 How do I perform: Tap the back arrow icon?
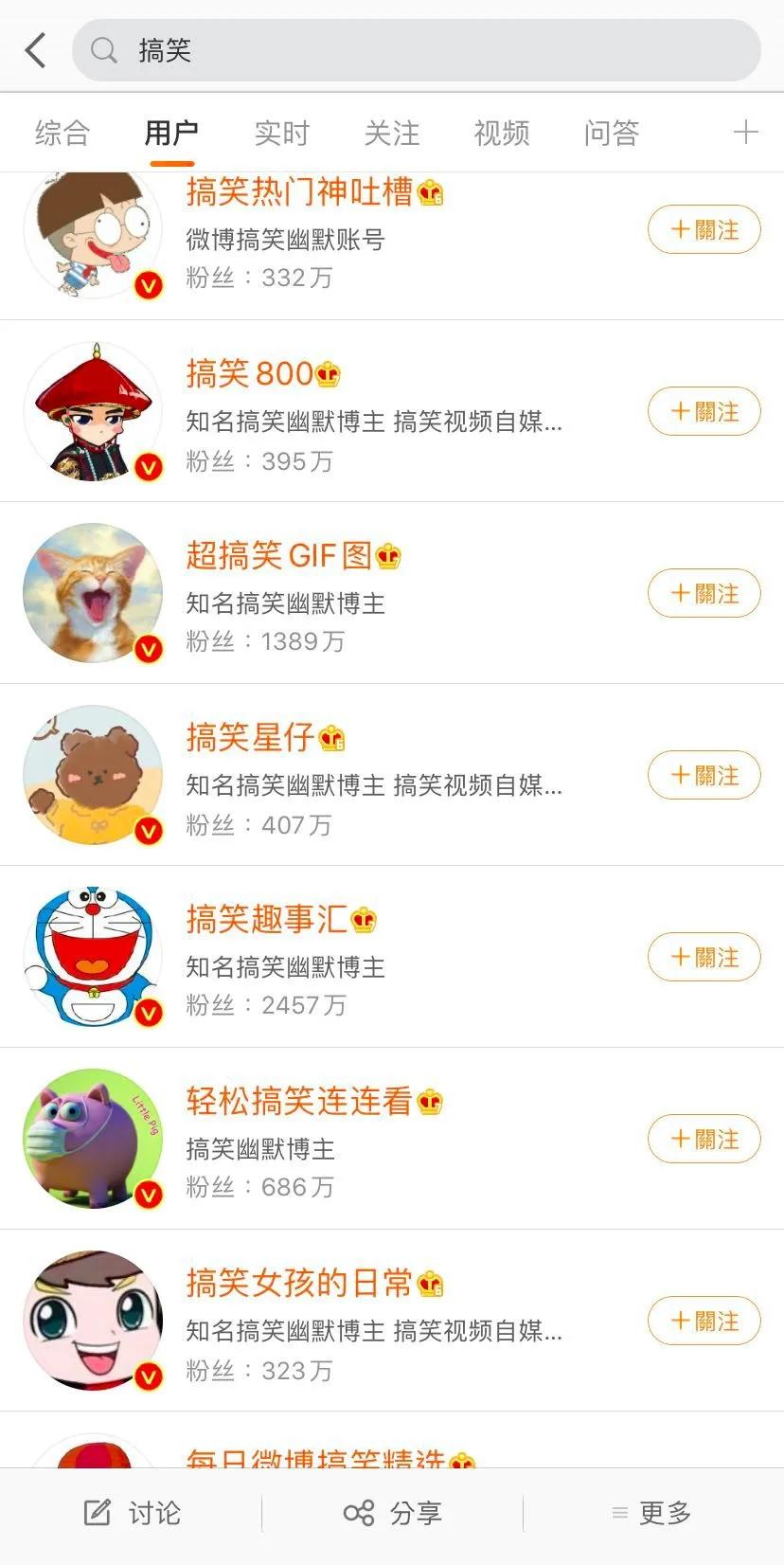(x=36, y=49)
